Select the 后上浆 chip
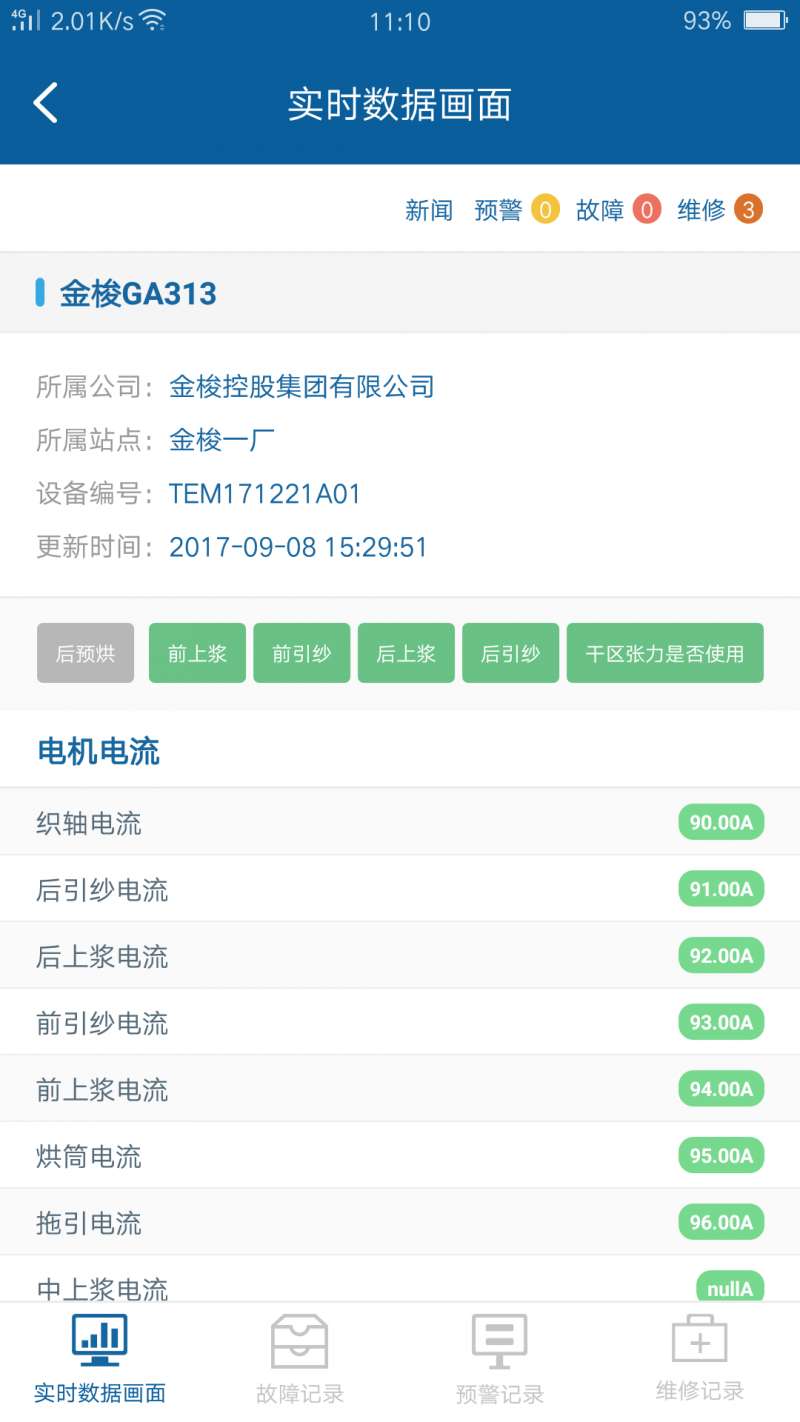Screen dimensions: 800x1422 (406, 653)
